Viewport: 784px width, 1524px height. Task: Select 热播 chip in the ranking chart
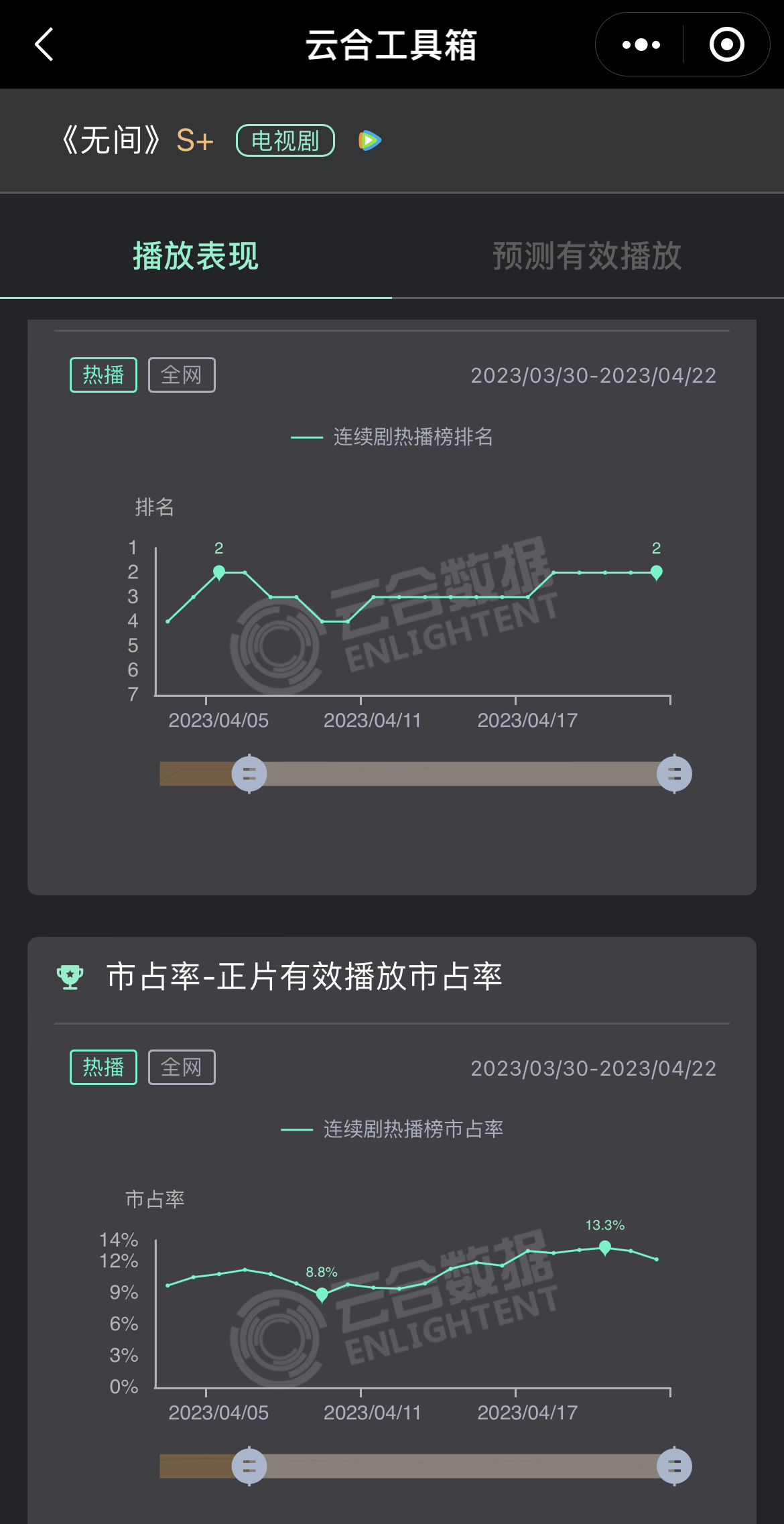pyautogui.click(x=103, y=375)
